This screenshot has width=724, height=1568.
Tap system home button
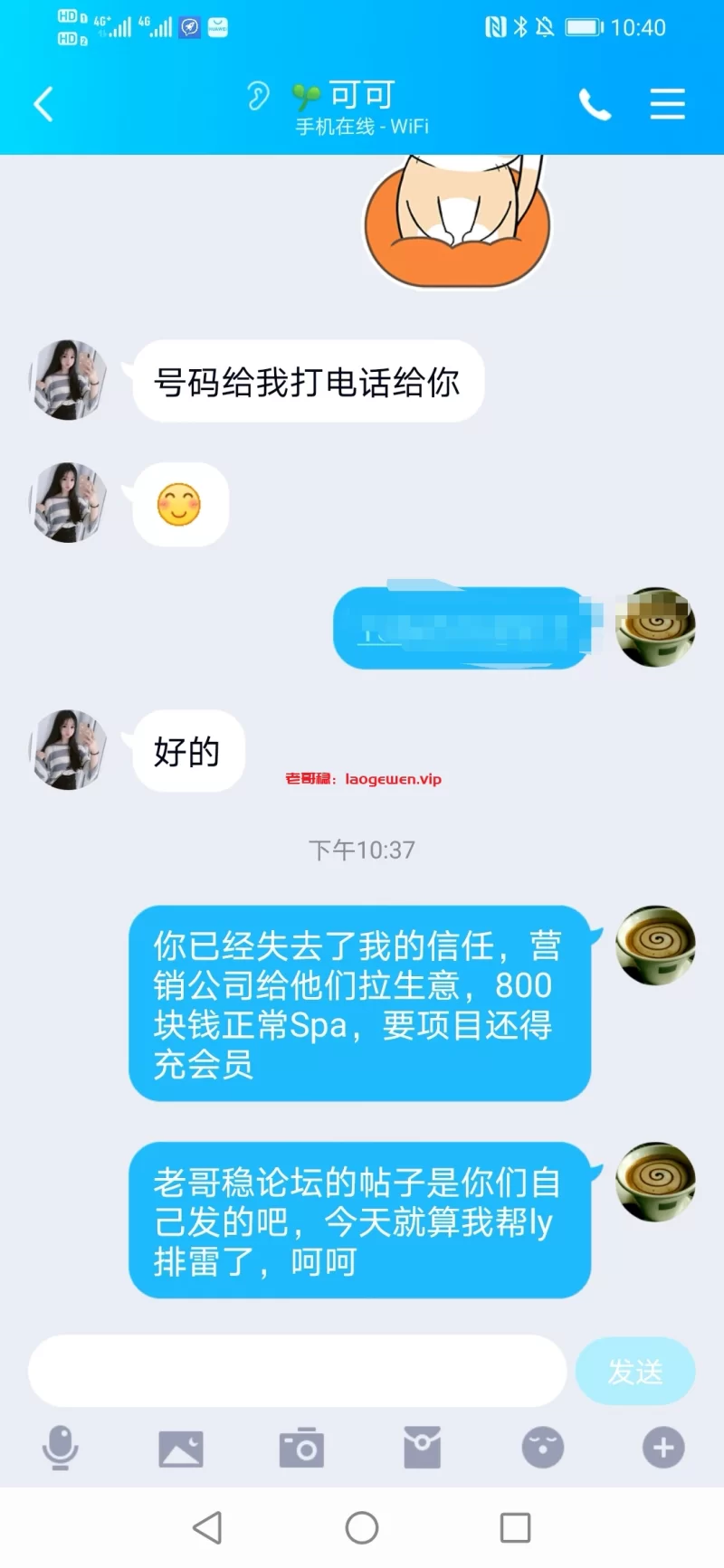click(x=362, y=1528)
